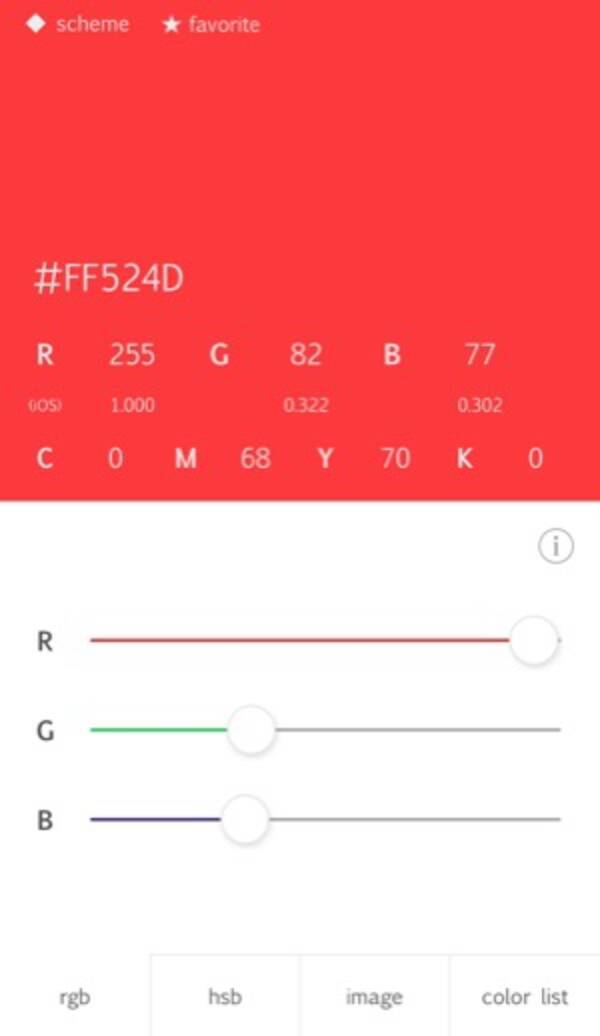Tap the blue B slider handle
This screenshot has height=1036, width=600.
244,820
